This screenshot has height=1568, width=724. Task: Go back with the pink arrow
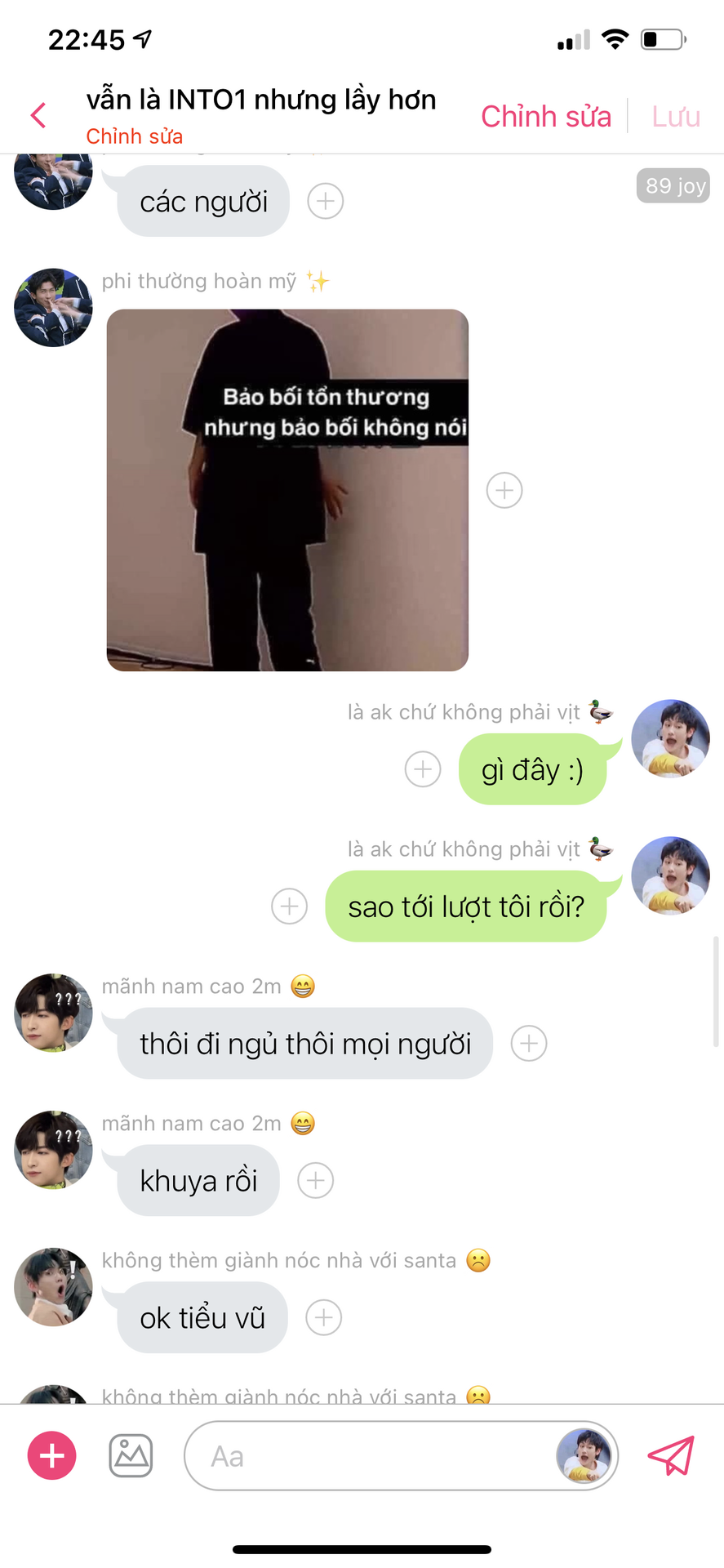38,116
